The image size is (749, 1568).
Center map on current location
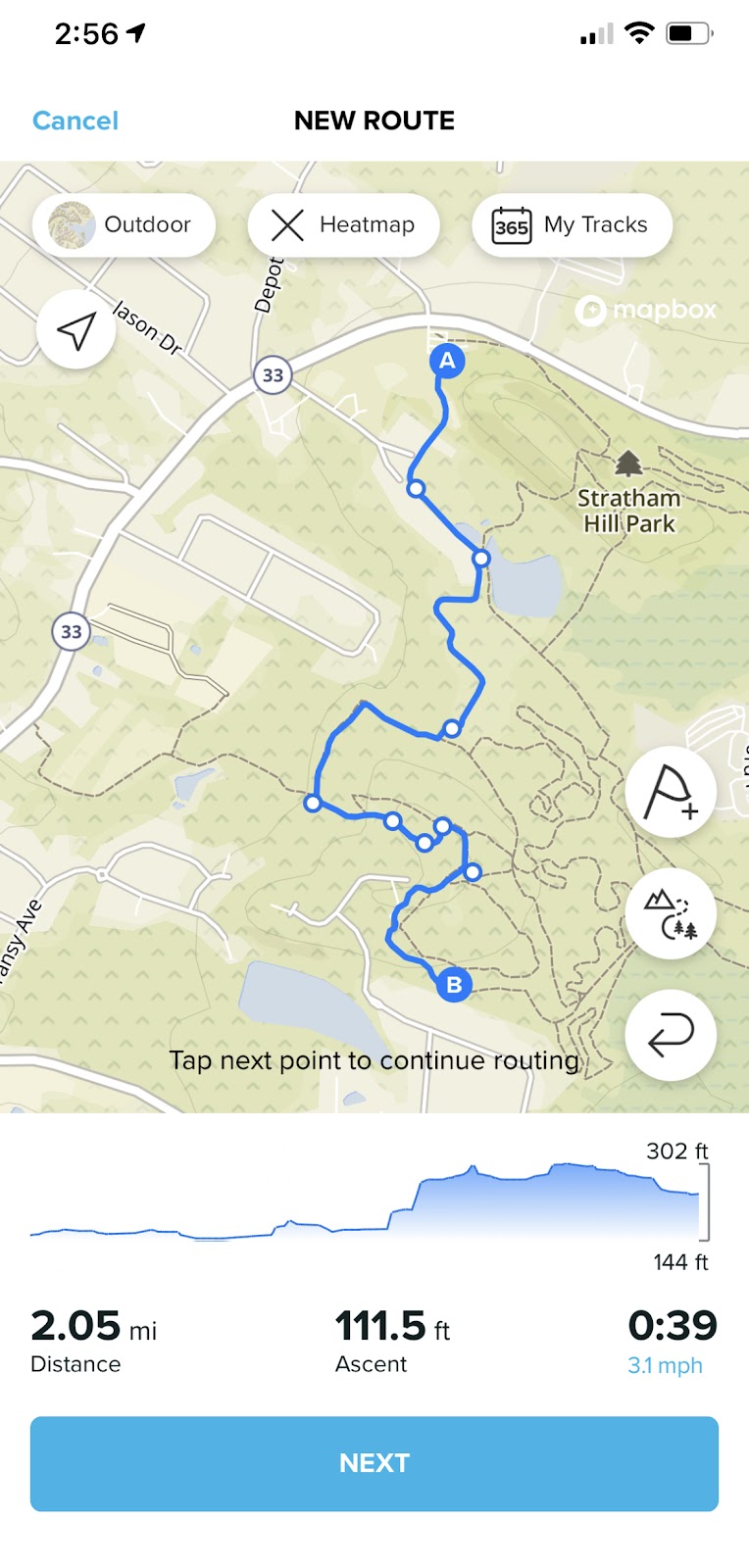point(75,329)
